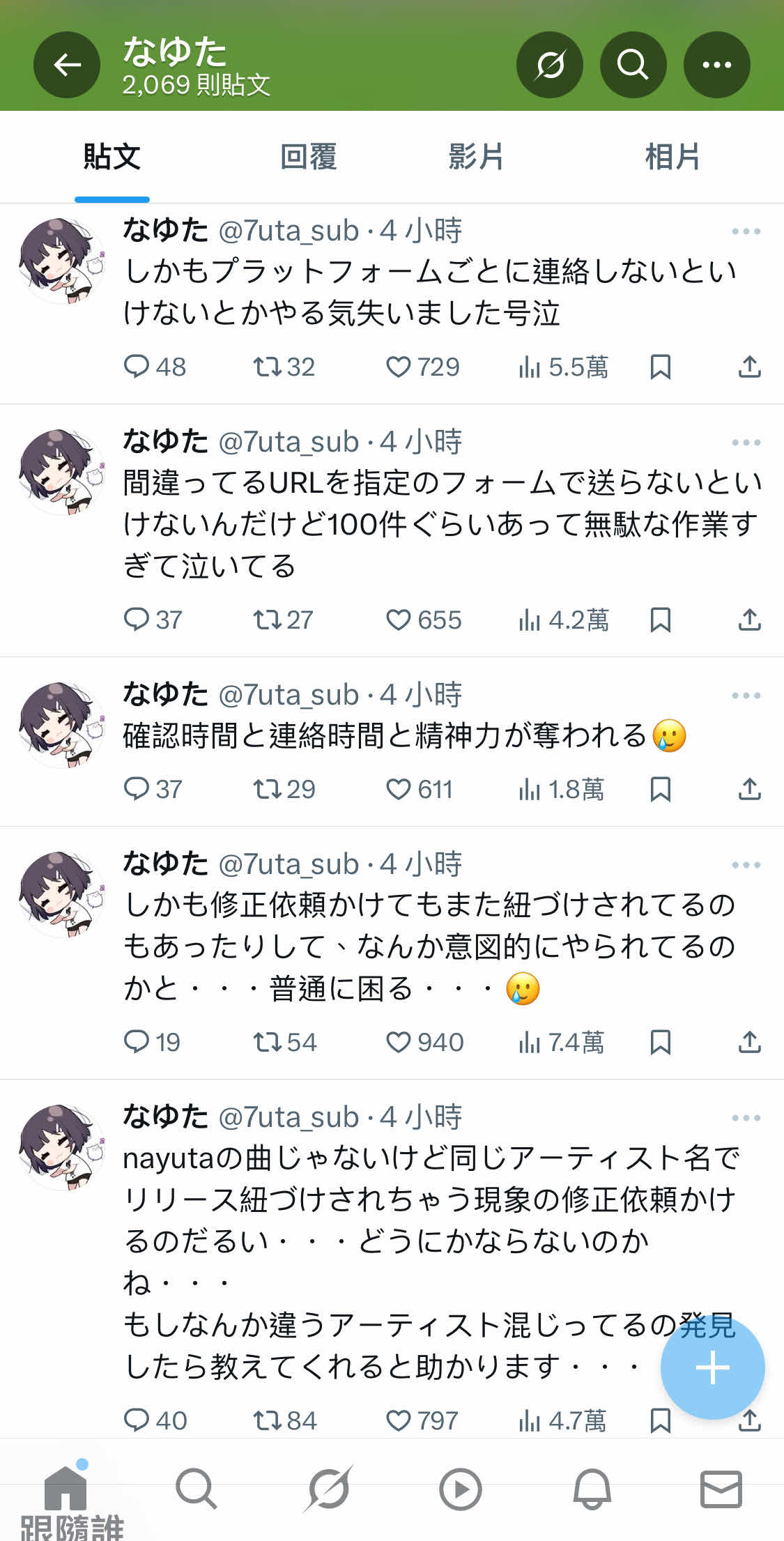Screen dimensions: 784x1541
Task: Open the notifications bell tab
Action: click(592, 1489)
